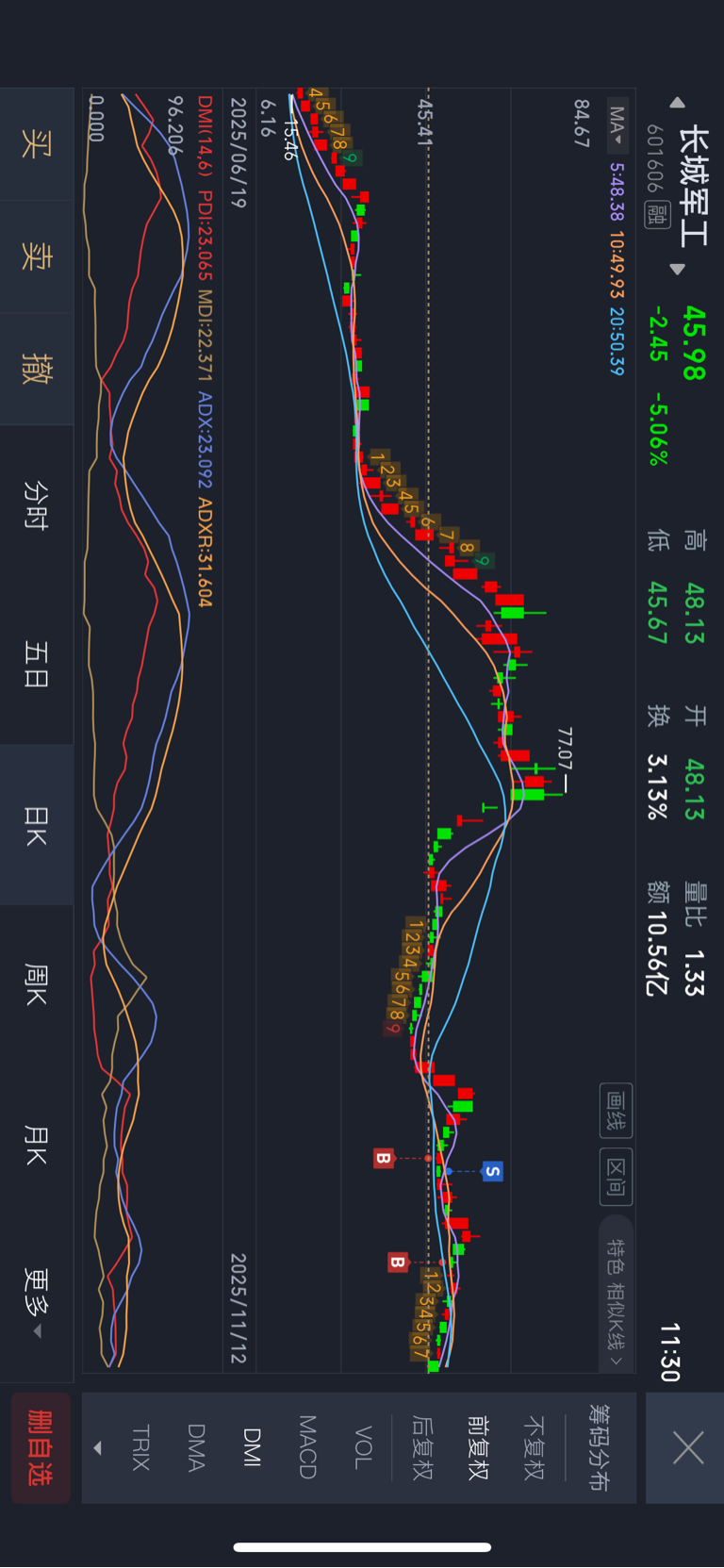Tap the 卖 sell button
The height and width of the screenshot is (1568, 724).
36,256
